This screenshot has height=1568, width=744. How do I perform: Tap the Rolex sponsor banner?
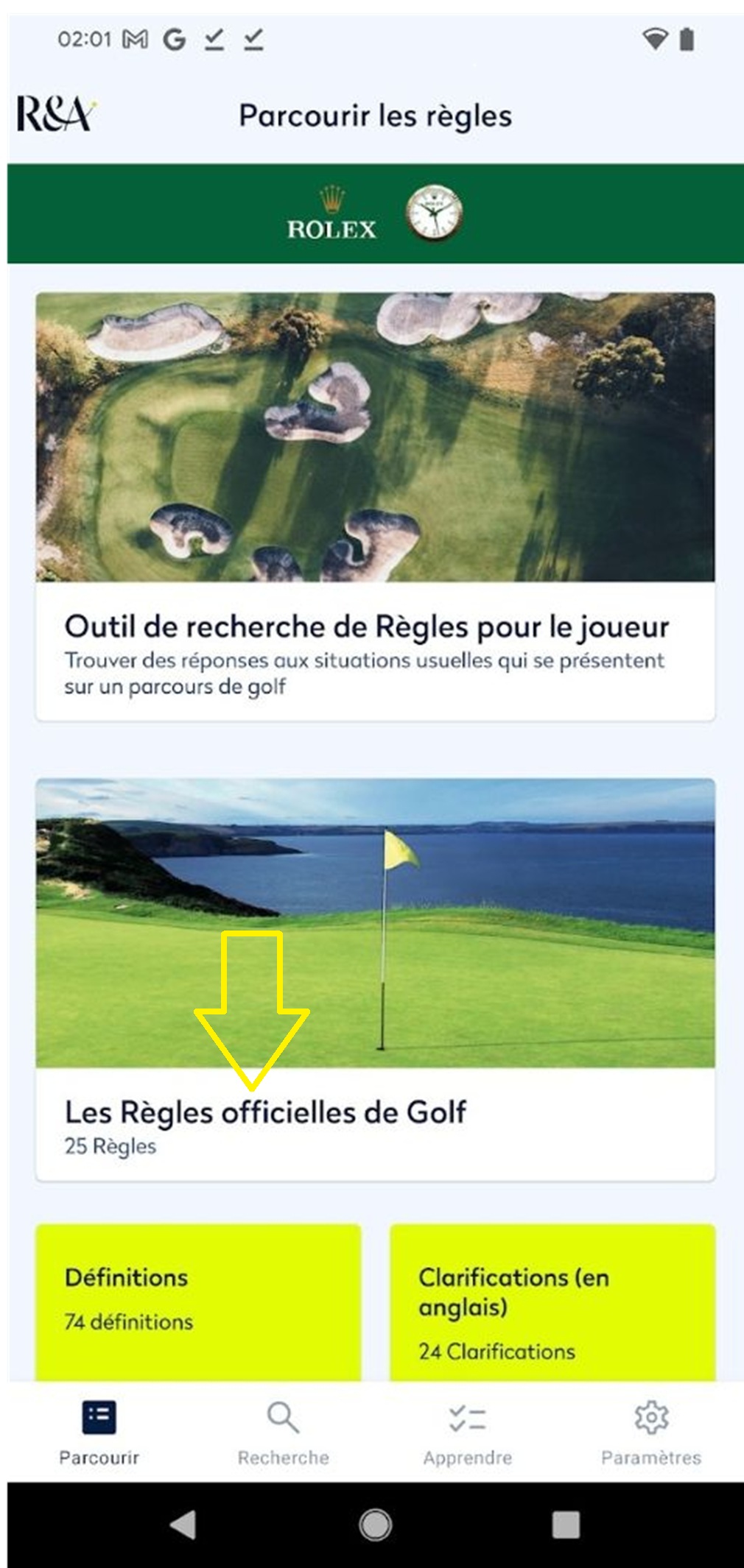[375, 213]
